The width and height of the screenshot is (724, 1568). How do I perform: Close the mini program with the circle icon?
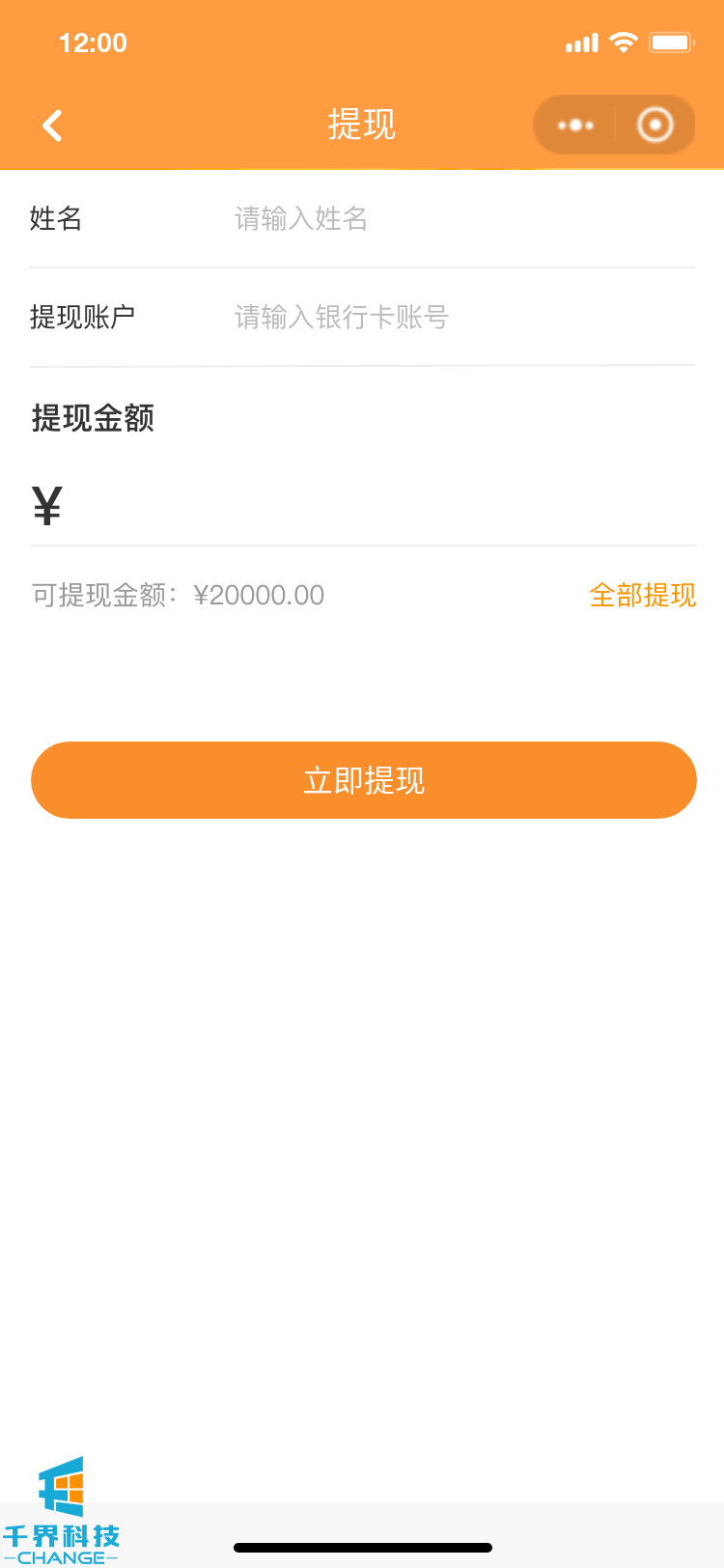(x=655, y=126)
